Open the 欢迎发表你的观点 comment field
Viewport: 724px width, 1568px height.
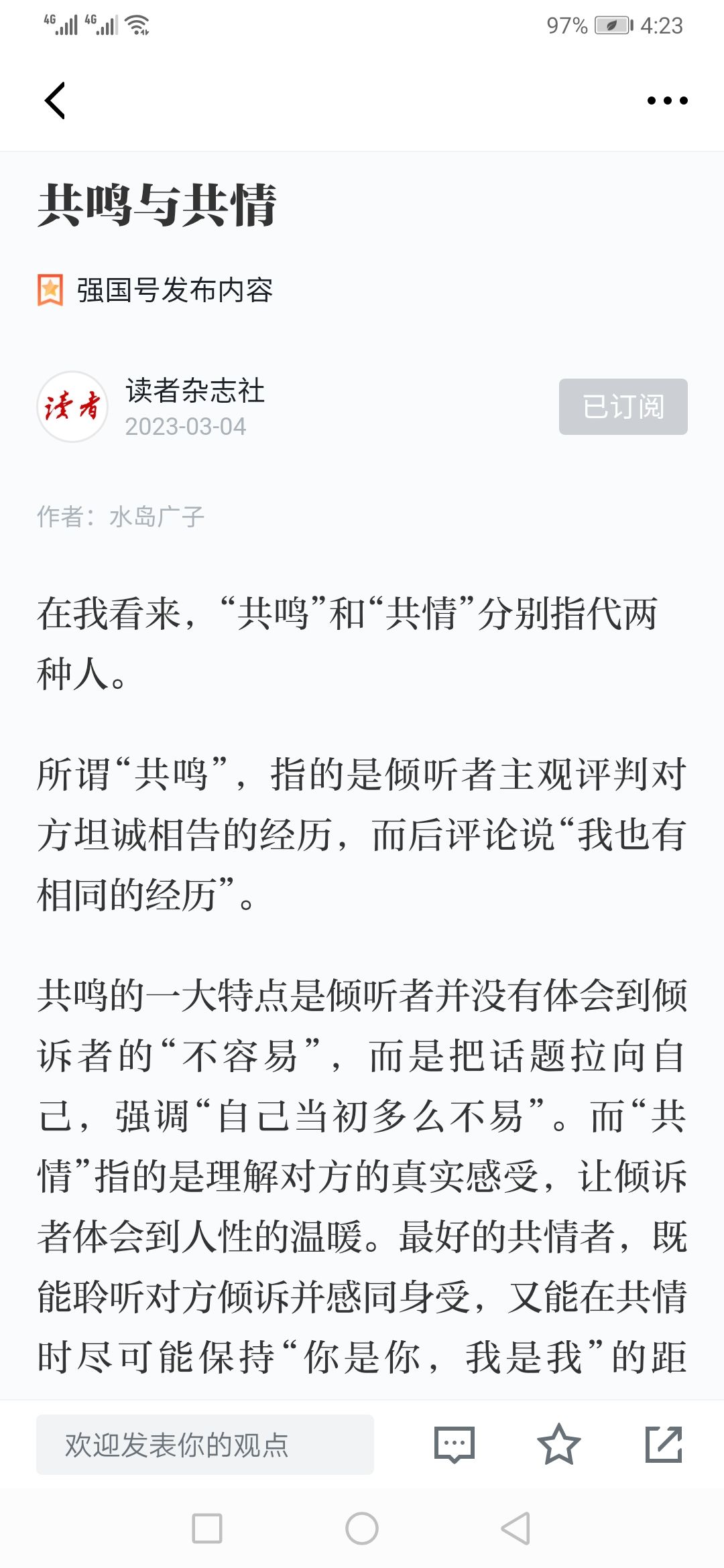(205, 1445)
